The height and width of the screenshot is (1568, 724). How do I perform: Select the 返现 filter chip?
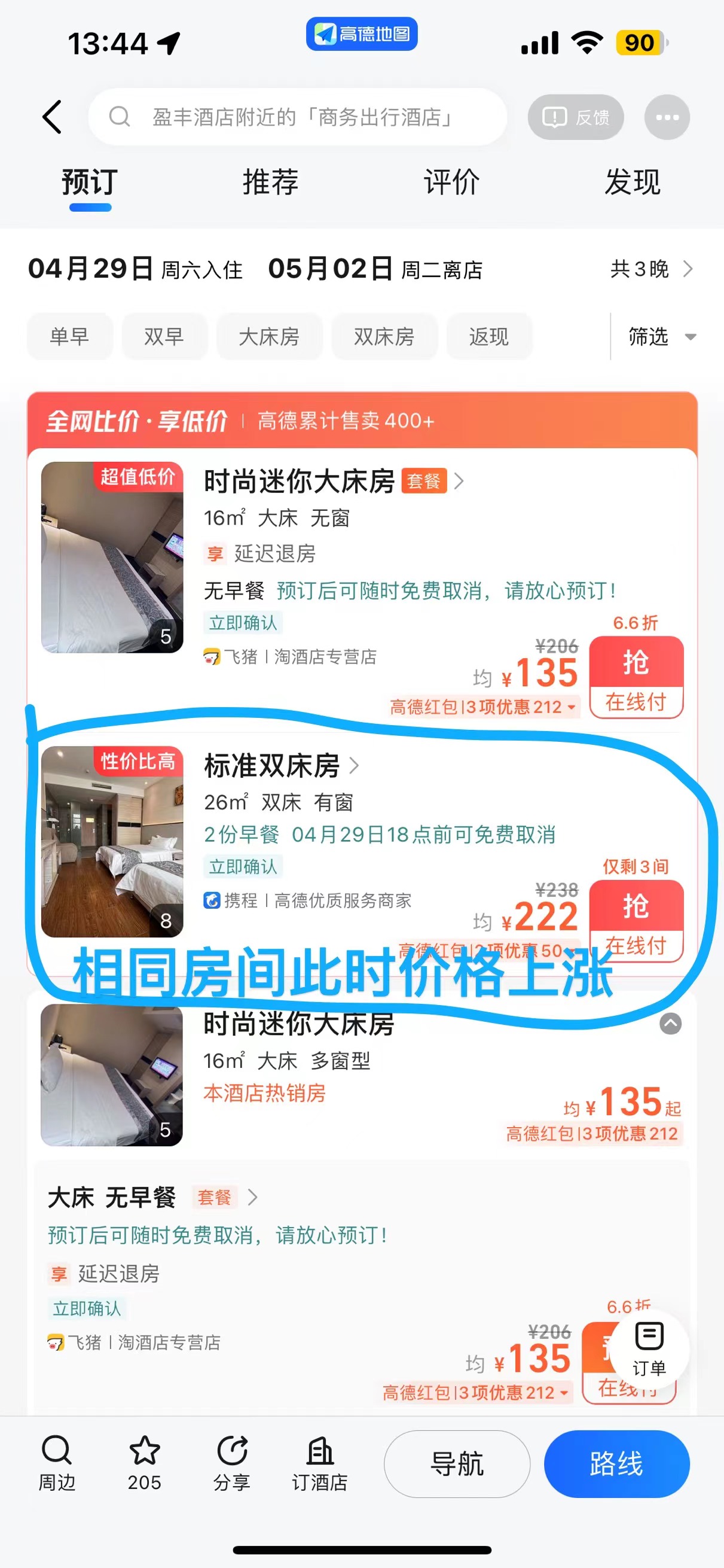489,336
